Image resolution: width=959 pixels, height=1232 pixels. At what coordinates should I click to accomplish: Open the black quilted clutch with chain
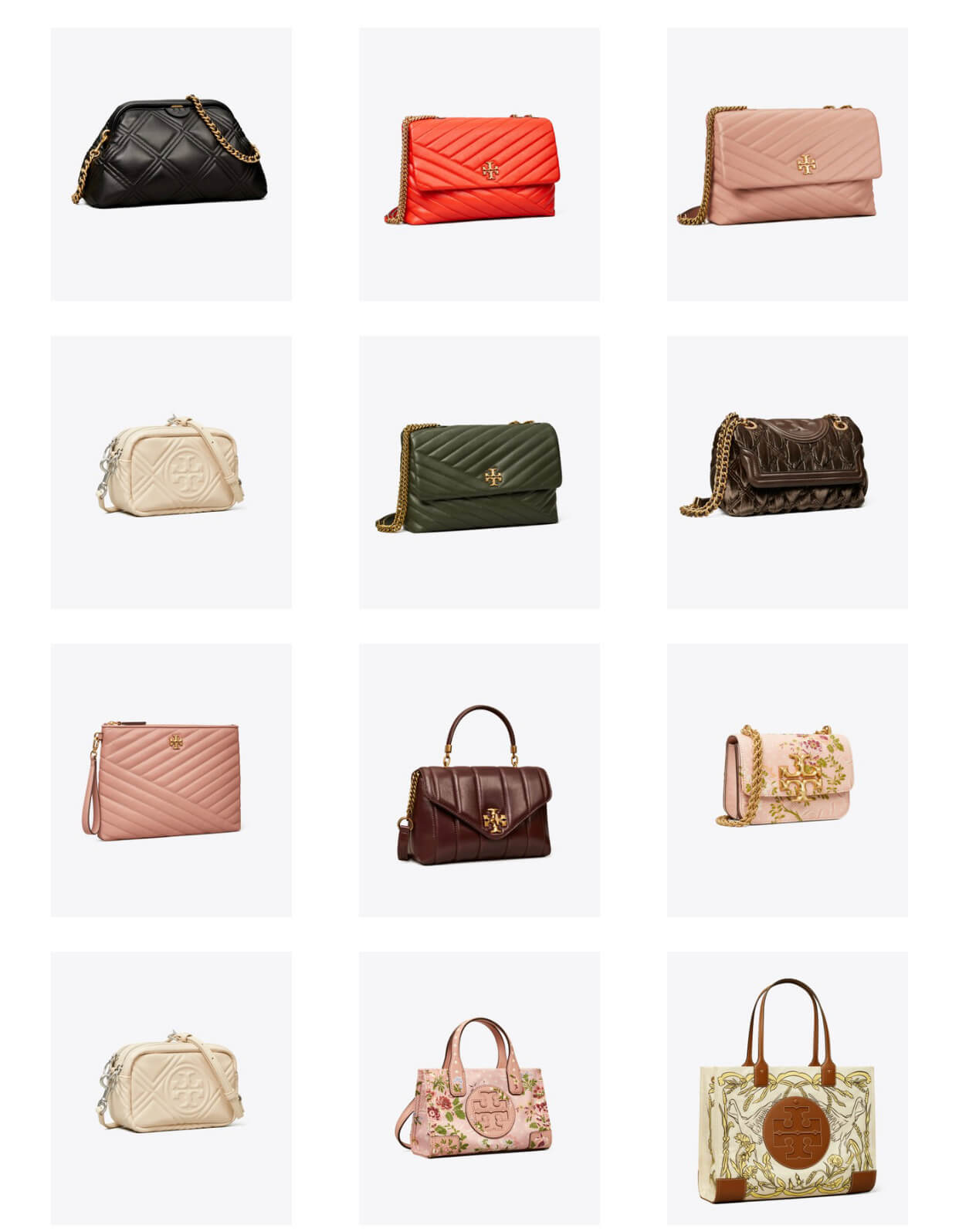point(171,164)
